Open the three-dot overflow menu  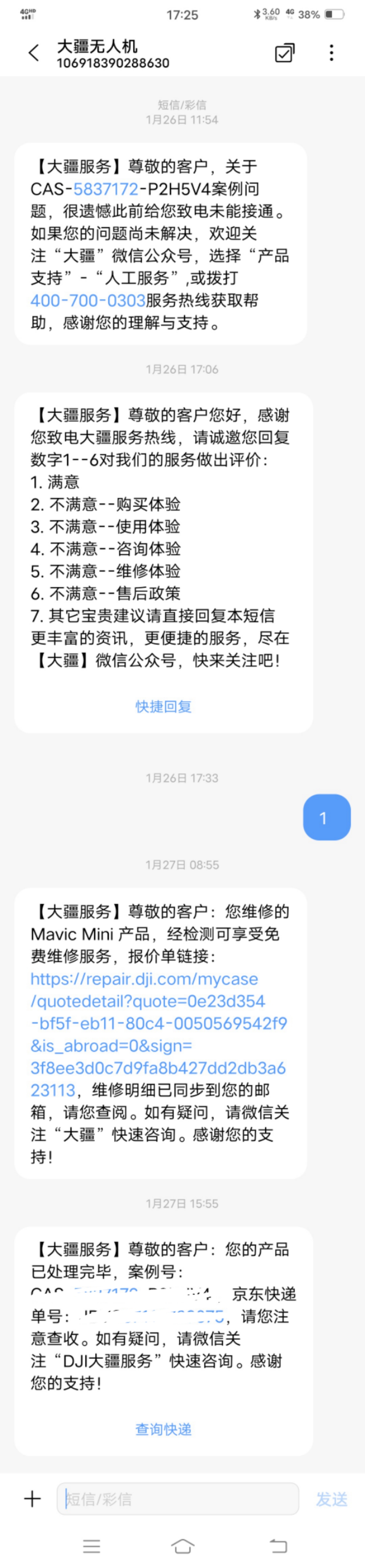[x=332, y=53]
